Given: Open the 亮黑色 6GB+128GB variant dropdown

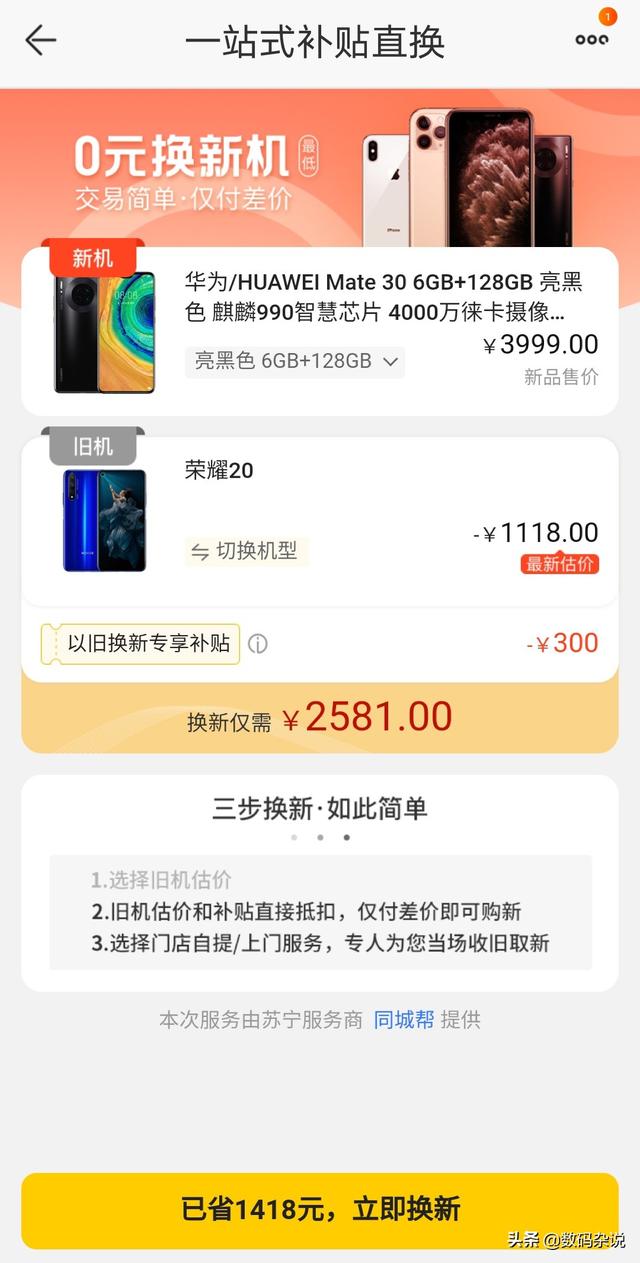Looking at the screenshot, I should pos(294,361).
